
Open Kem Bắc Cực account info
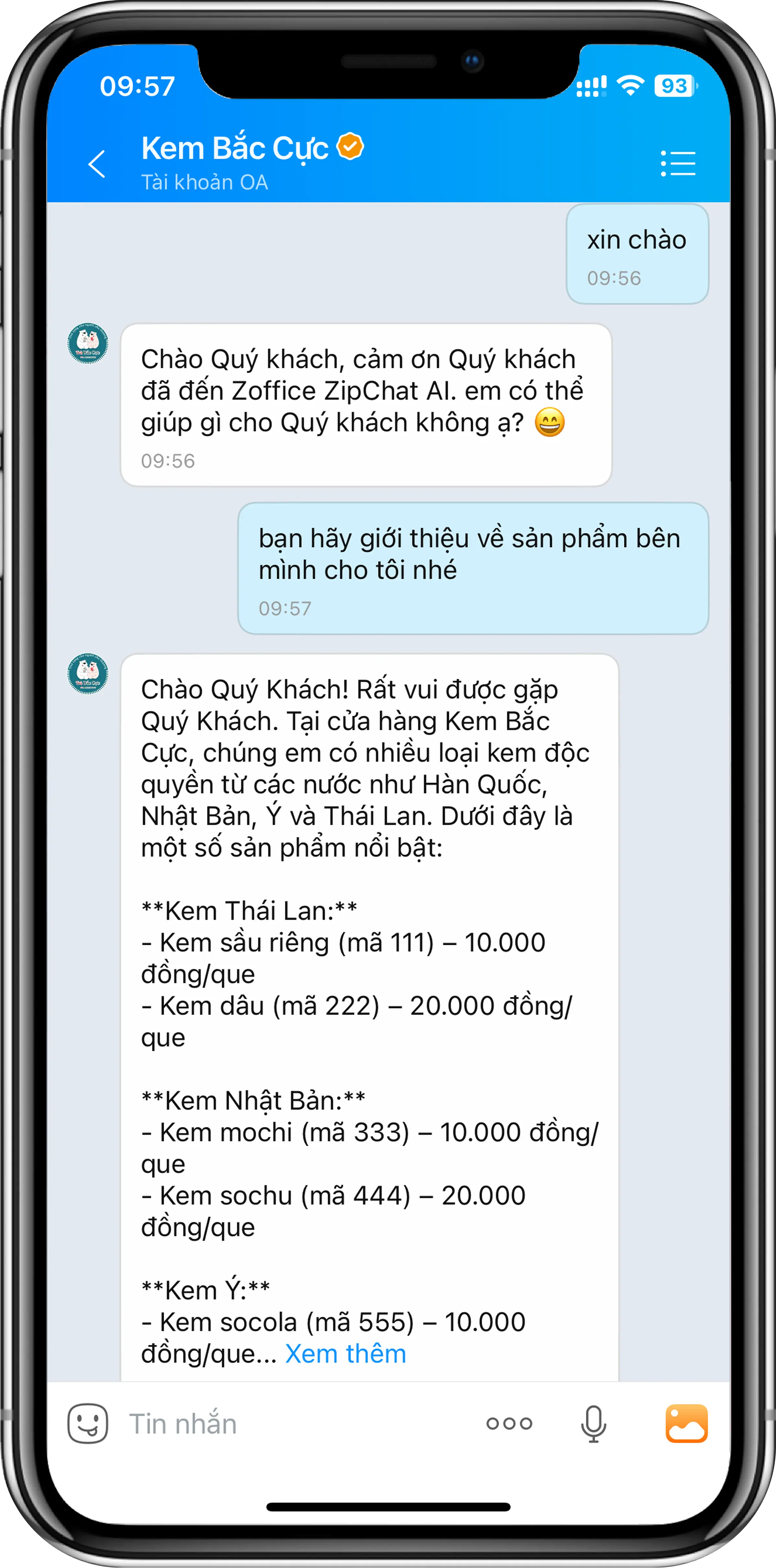click(234, 149)
